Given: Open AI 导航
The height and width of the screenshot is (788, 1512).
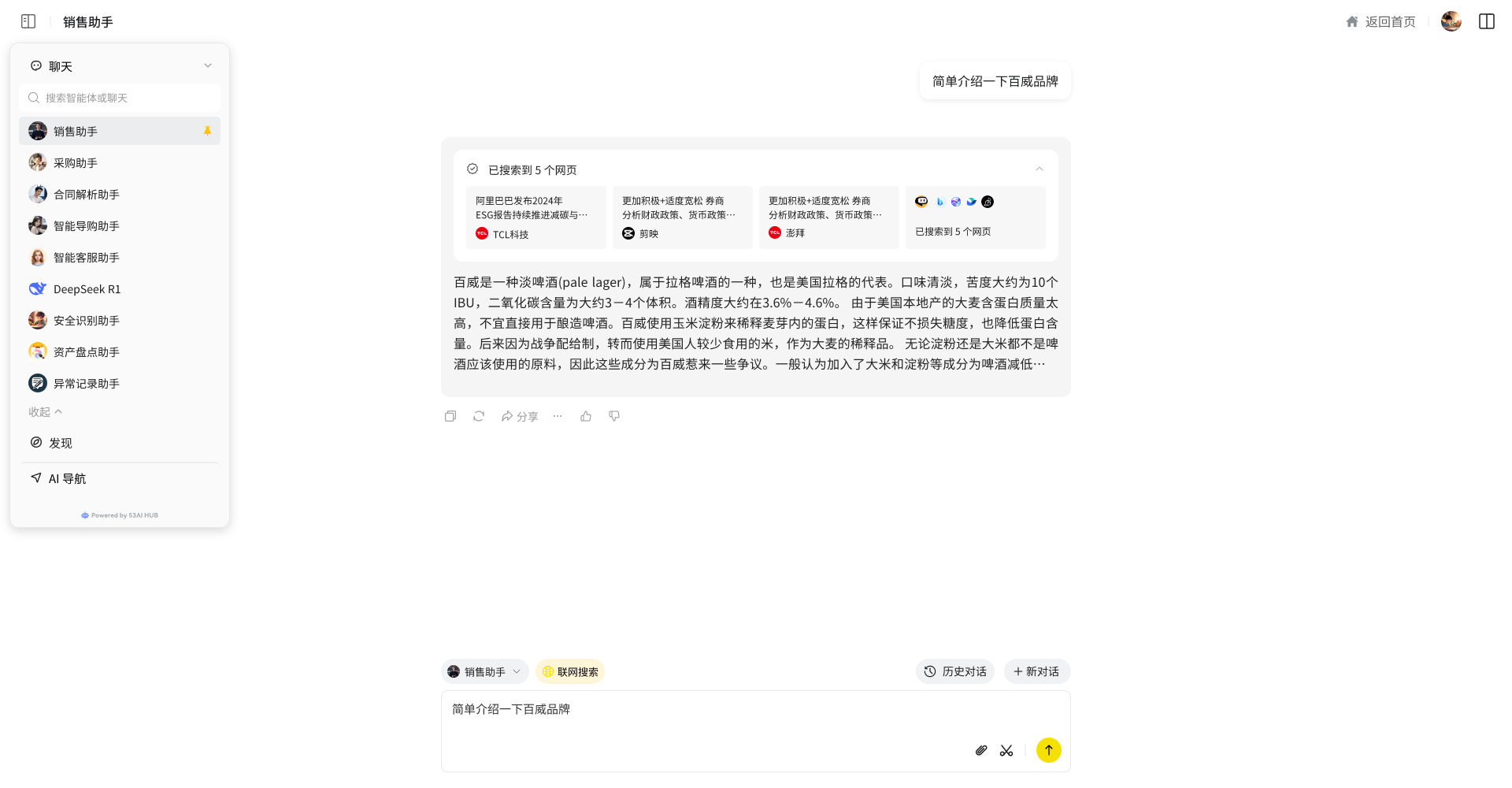Looking at the screenshot, I should 67,478.
